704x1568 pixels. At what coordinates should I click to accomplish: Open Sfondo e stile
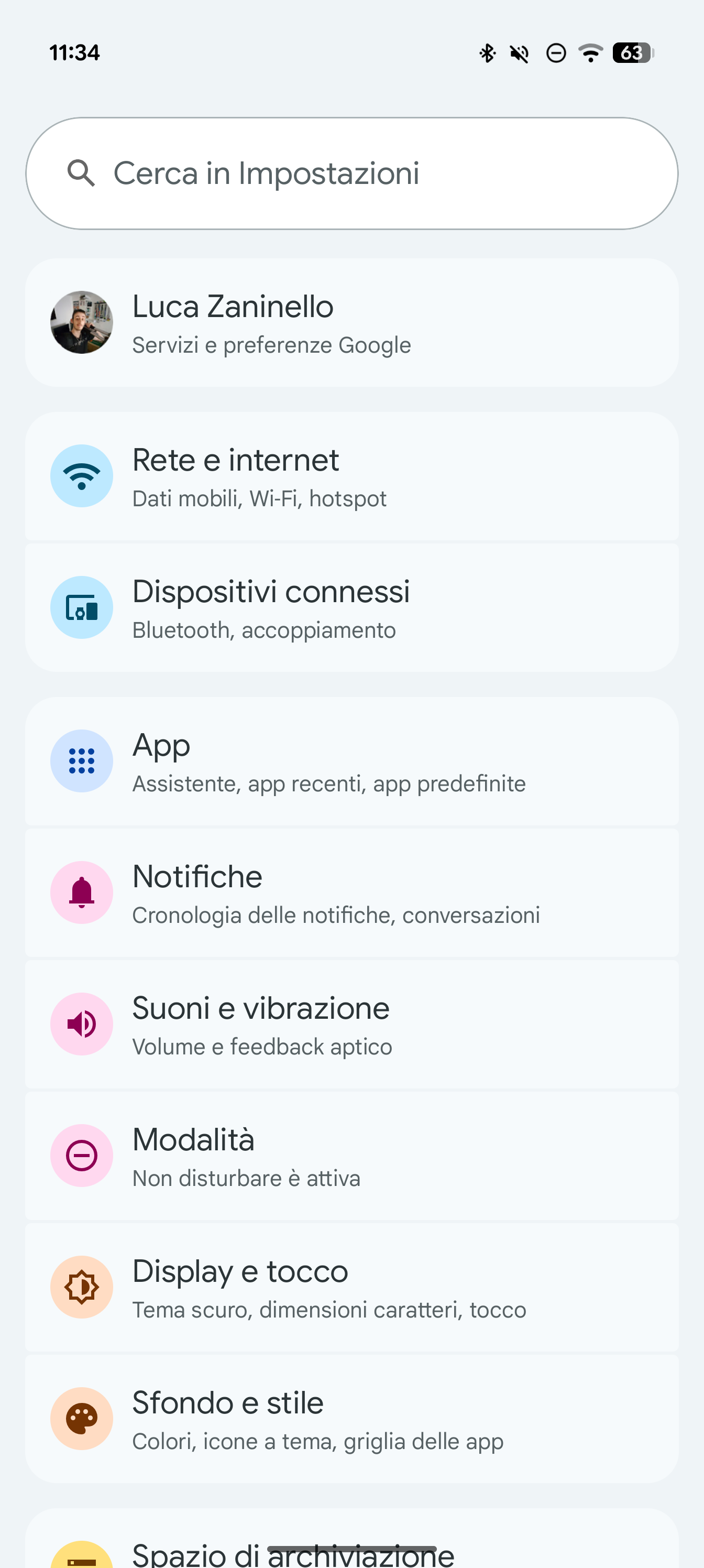(x=351, y=1418)
